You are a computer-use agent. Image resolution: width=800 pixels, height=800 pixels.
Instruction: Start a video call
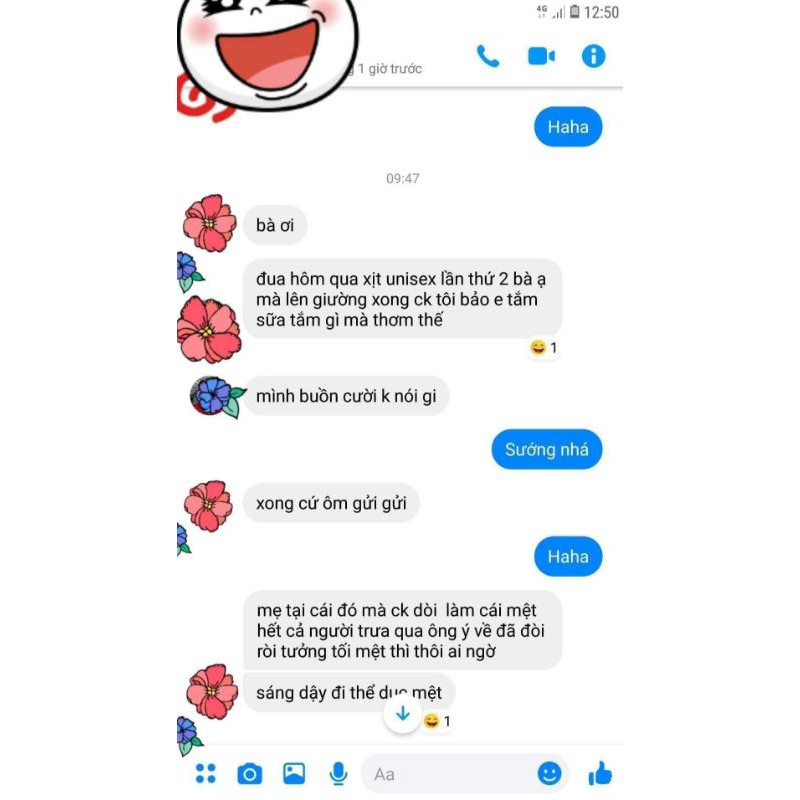click(541, 56)
